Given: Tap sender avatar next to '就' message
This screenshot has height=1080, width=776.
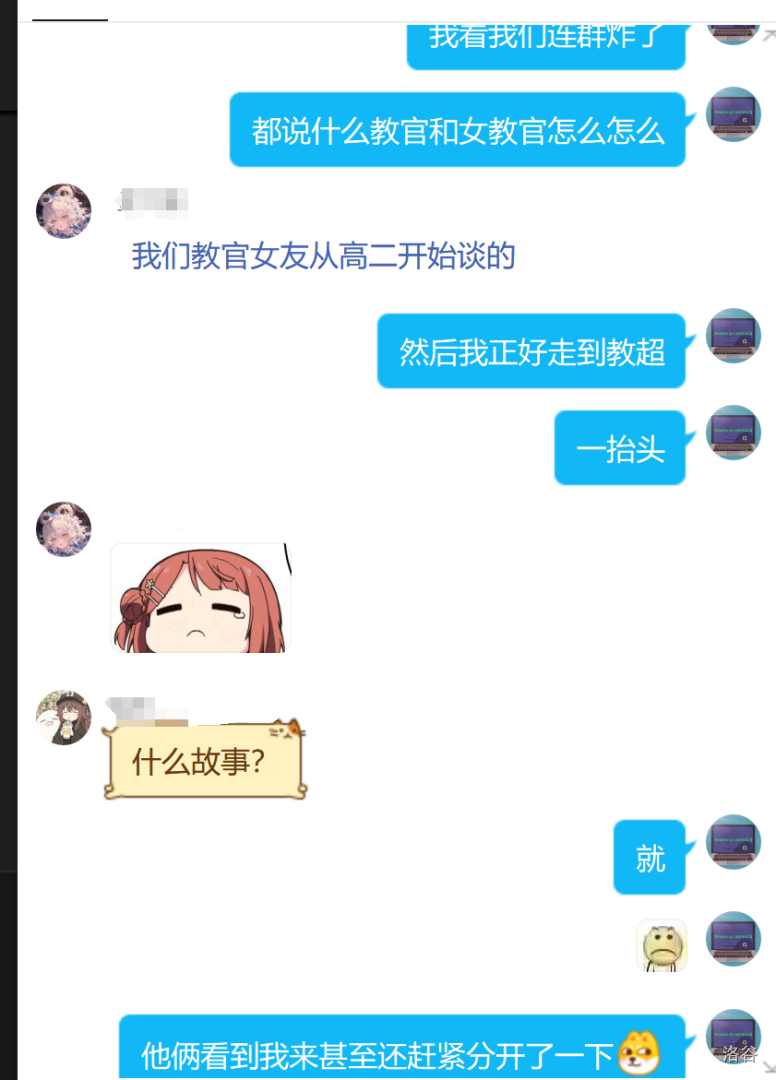Looking at the screenshot, I should tap(734, 842).
